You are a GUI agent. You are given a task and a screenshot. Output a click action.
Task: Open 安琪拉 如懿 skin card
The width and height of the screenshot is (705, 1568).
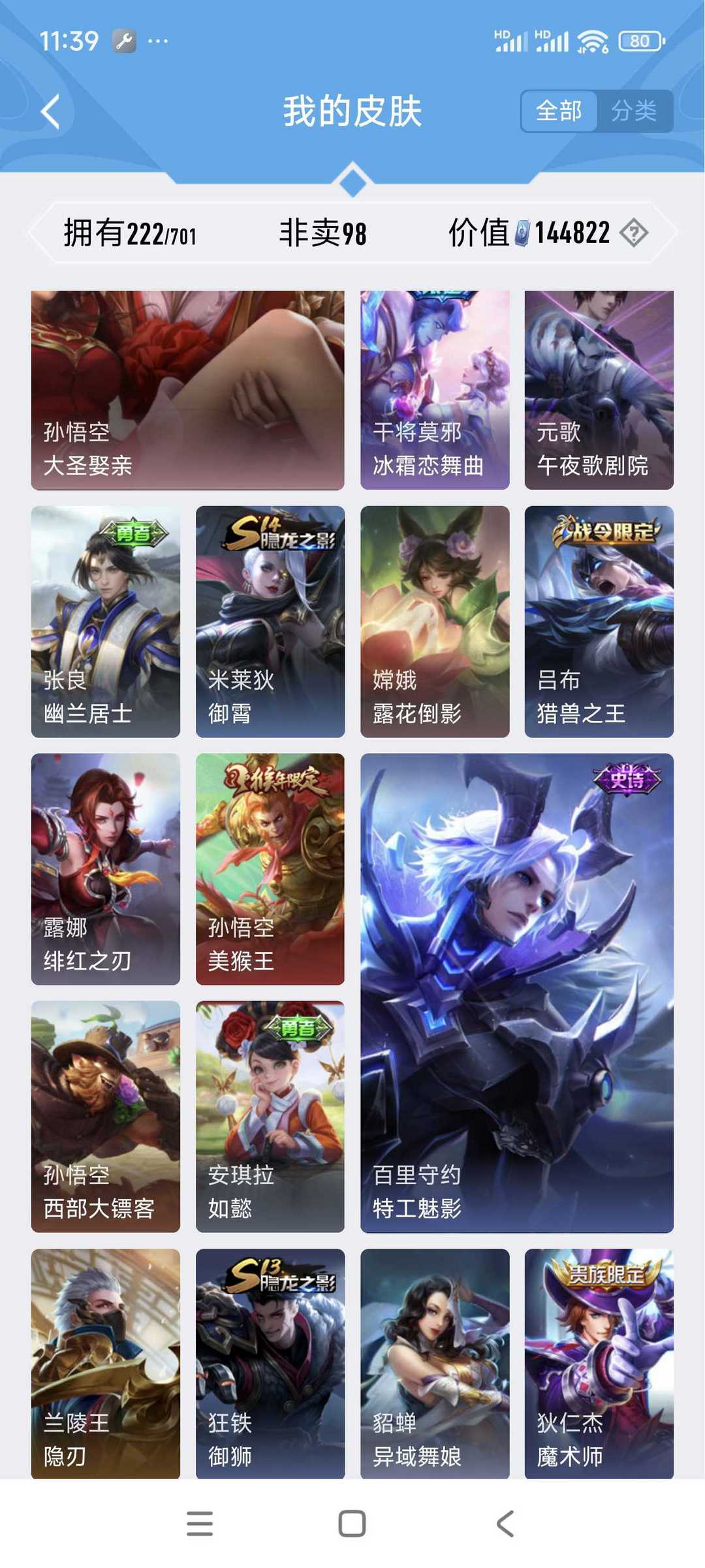(270, 1117)
